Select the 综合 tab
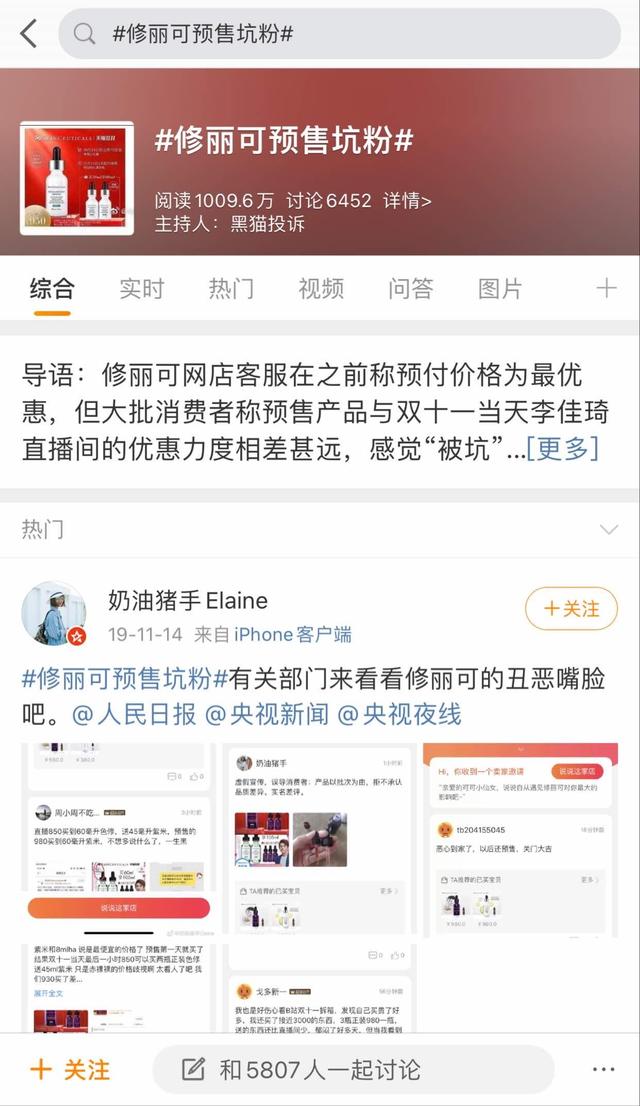The width and height of the screenshot is (640, 1106). pyautogui.click(x=51, y=289)
